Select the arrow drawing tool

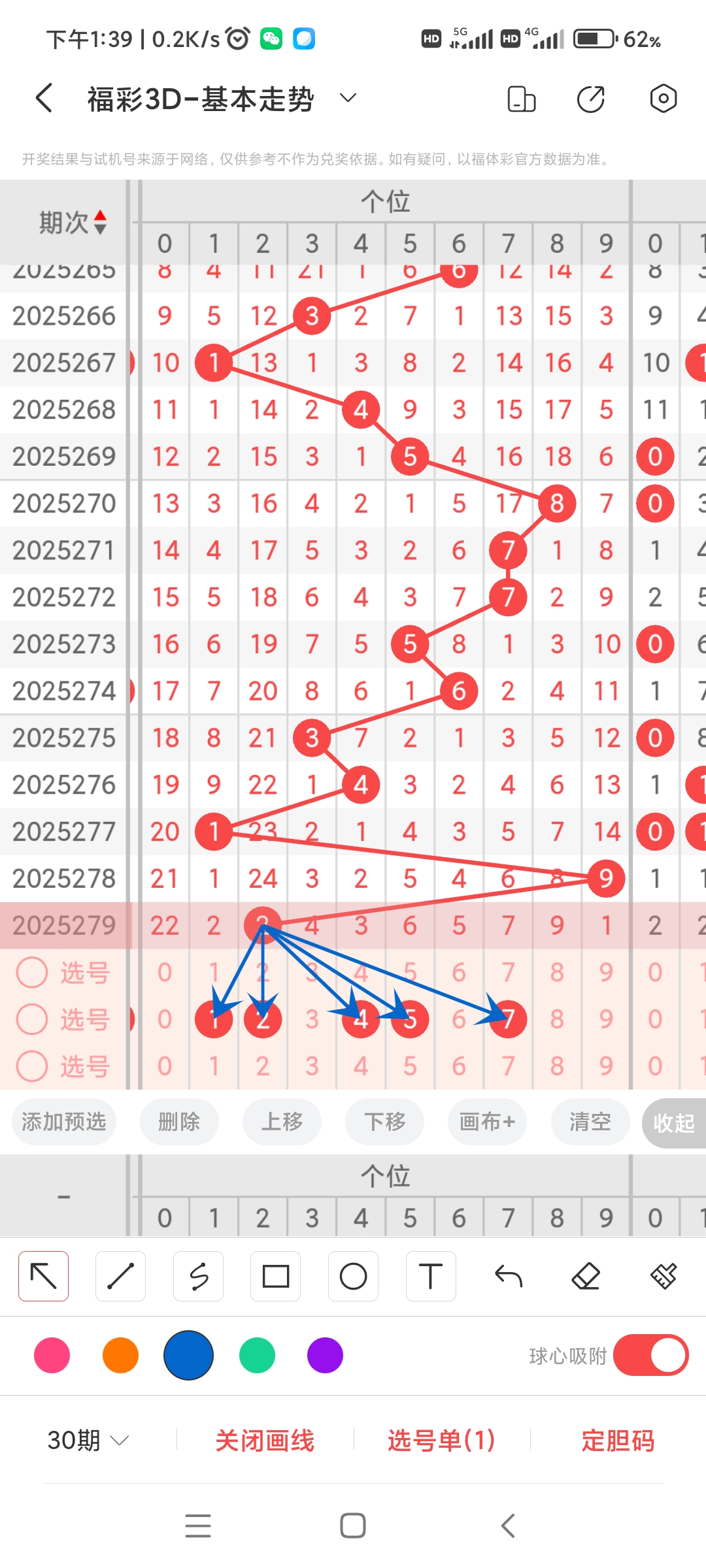44,1276
